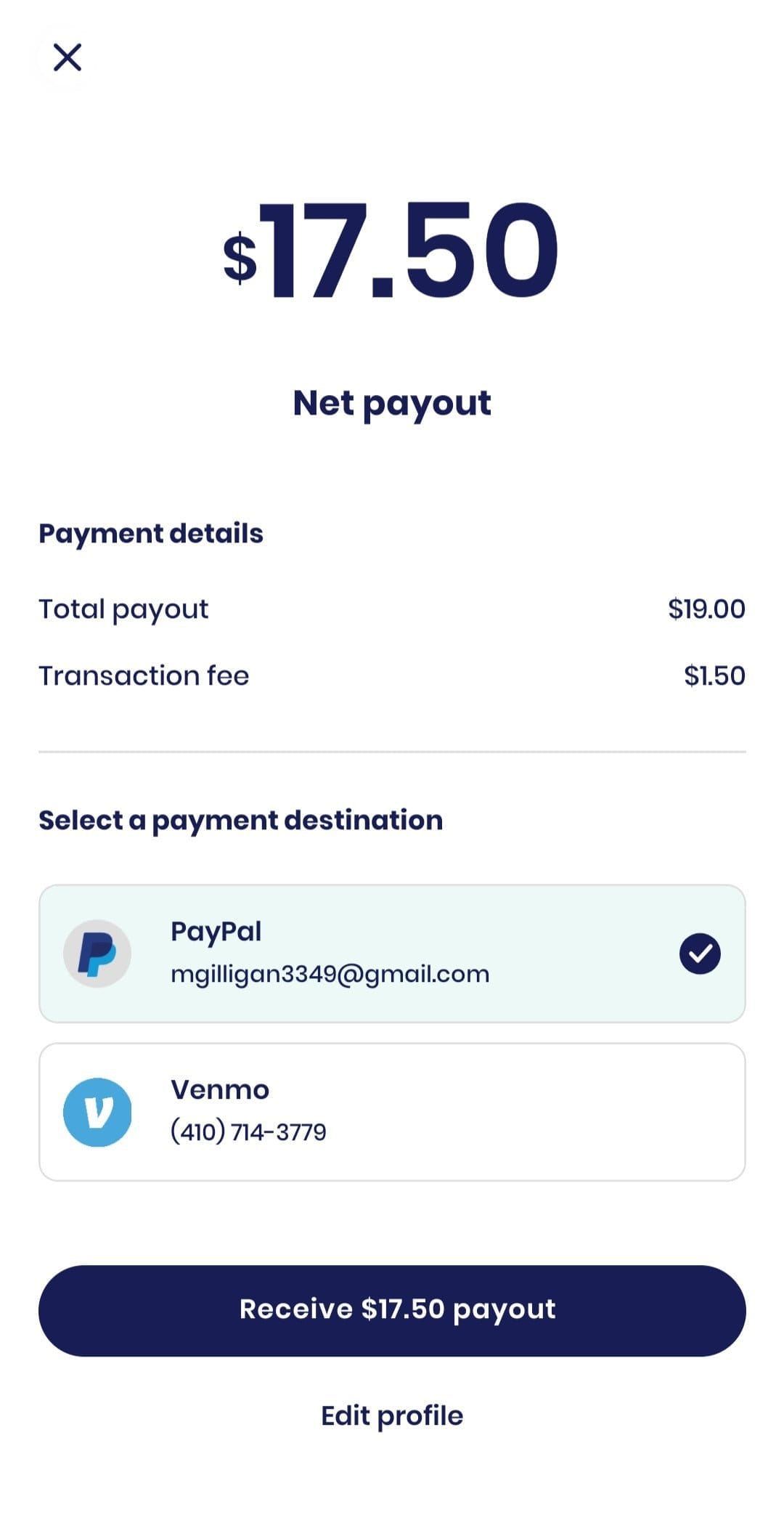Image resolution: width=784 pixels, height=1536 pixels.
Task: Choose Venmo as payment destination
Action: 392,1112
